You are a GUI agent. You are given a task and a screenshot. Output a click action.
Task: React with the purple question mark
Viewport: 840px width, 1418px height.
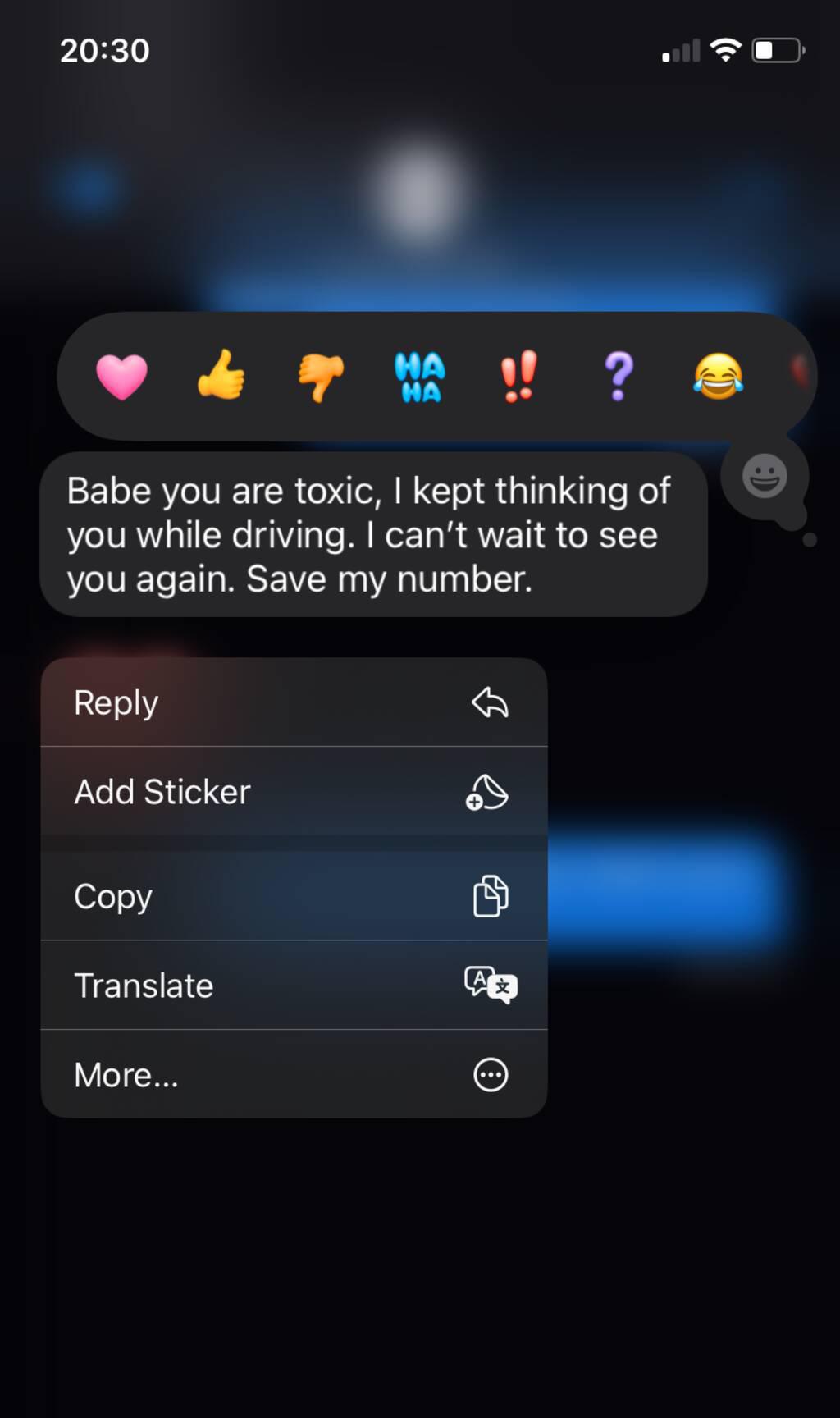tap(619, 376)
